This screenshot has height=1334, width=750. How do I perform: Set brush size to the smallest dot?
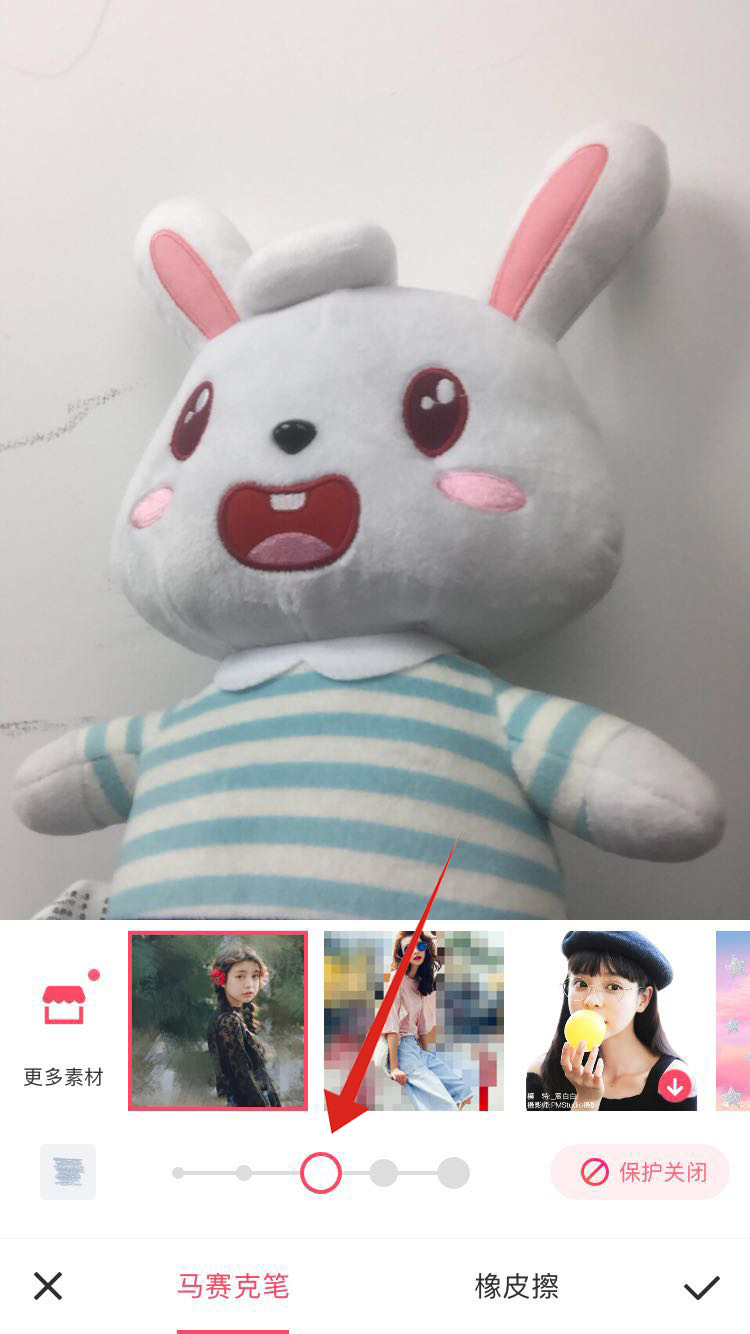178,1173
